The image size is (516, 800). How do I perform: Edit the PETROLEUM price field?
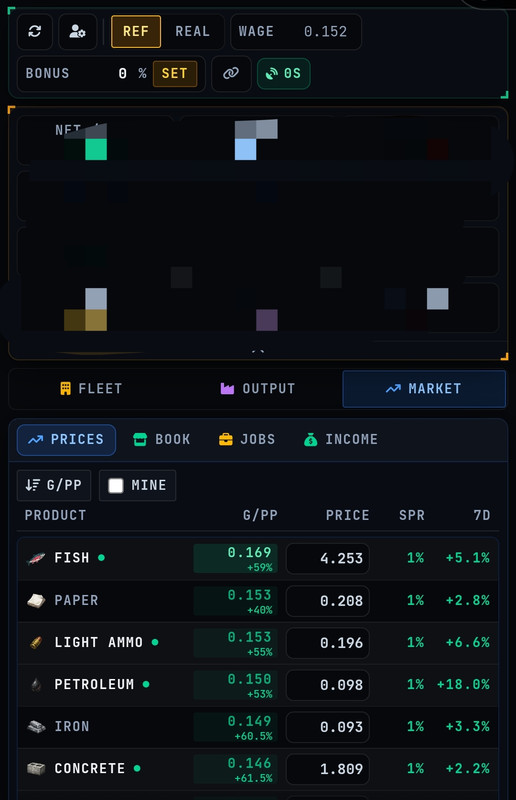[x=328, y=685]
